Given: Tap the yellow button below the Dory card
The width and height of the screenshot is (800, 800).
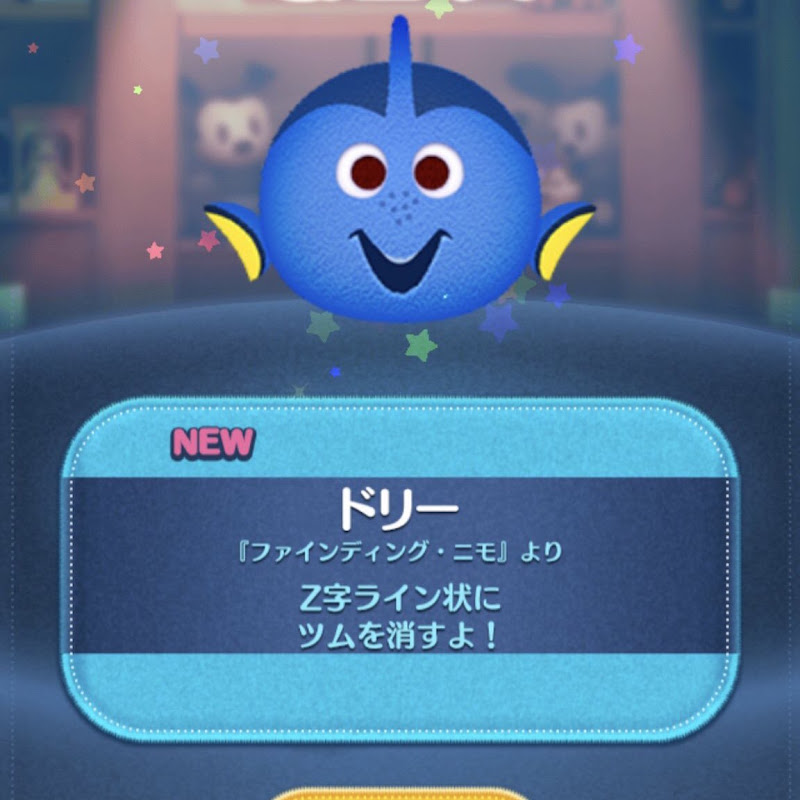Looking at the screenshot, I should click(400, 793).
